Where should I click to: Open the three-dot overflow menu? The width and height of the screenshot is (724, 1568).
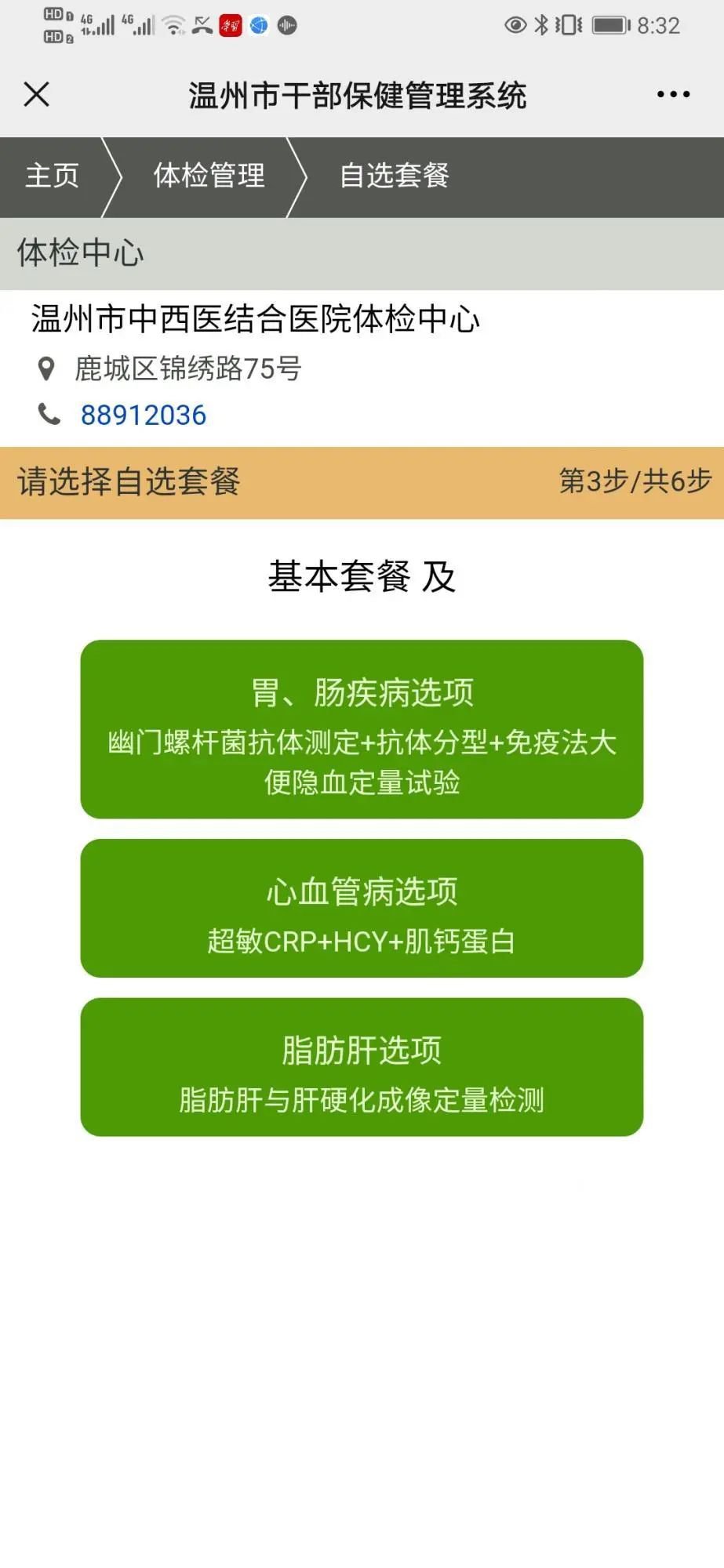pos(673,94)
